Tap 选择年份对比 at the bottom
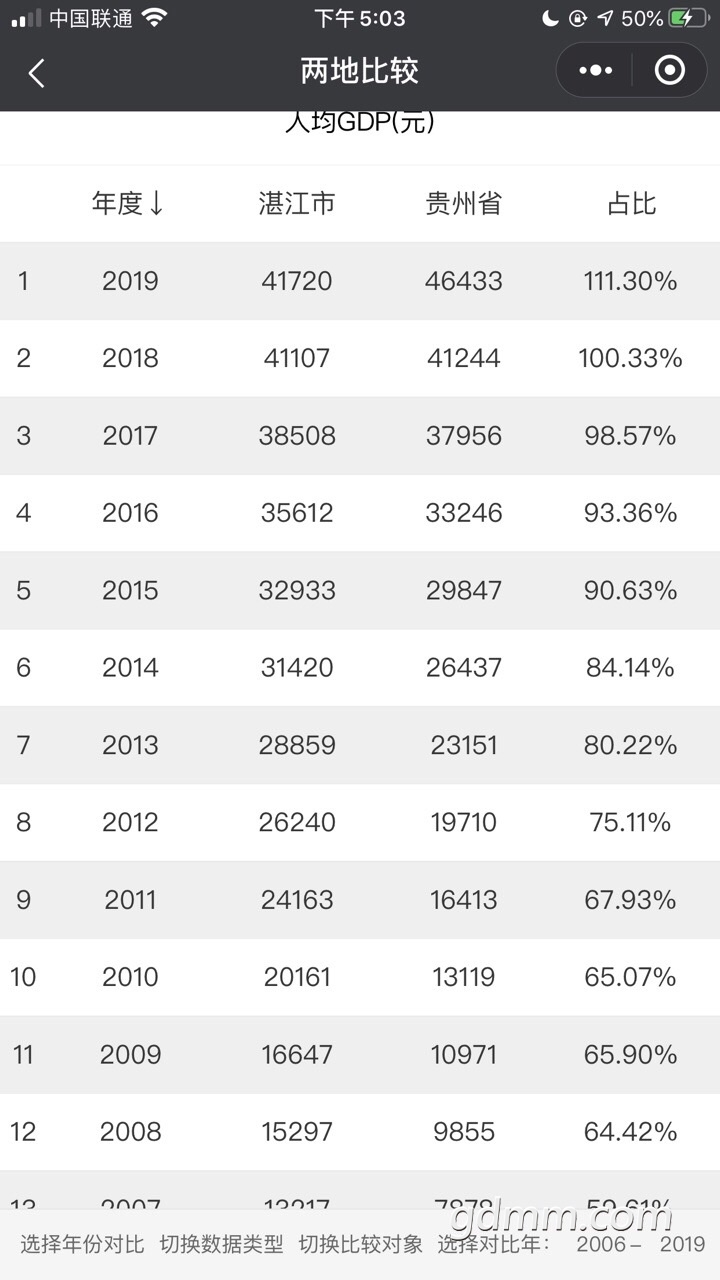 click(82, 1245)
